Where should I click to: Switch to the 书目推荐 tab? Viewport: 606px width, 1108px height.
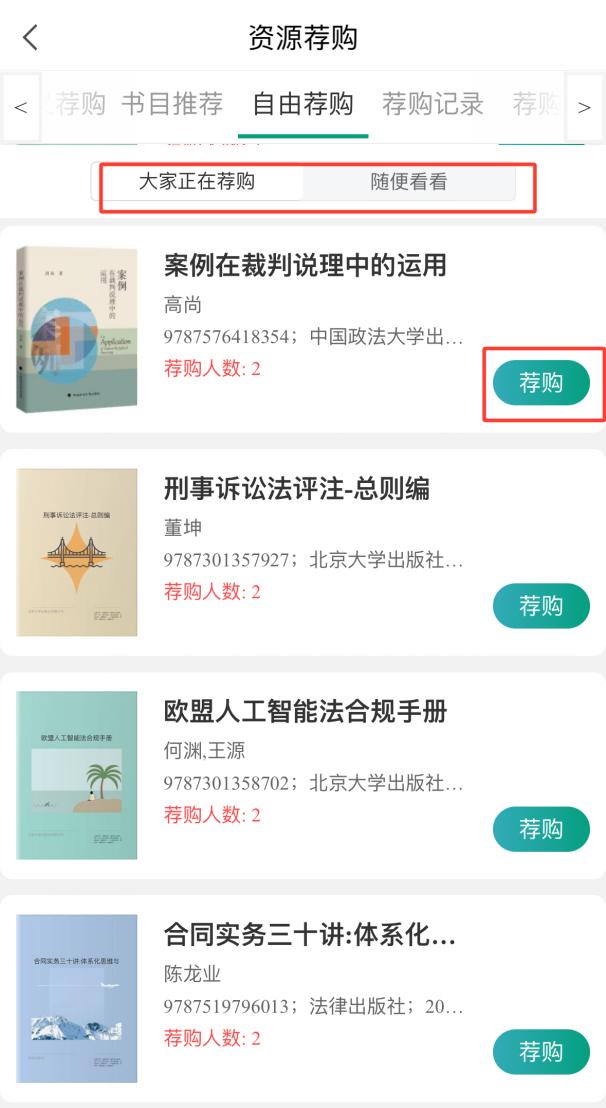pos(172,103)
